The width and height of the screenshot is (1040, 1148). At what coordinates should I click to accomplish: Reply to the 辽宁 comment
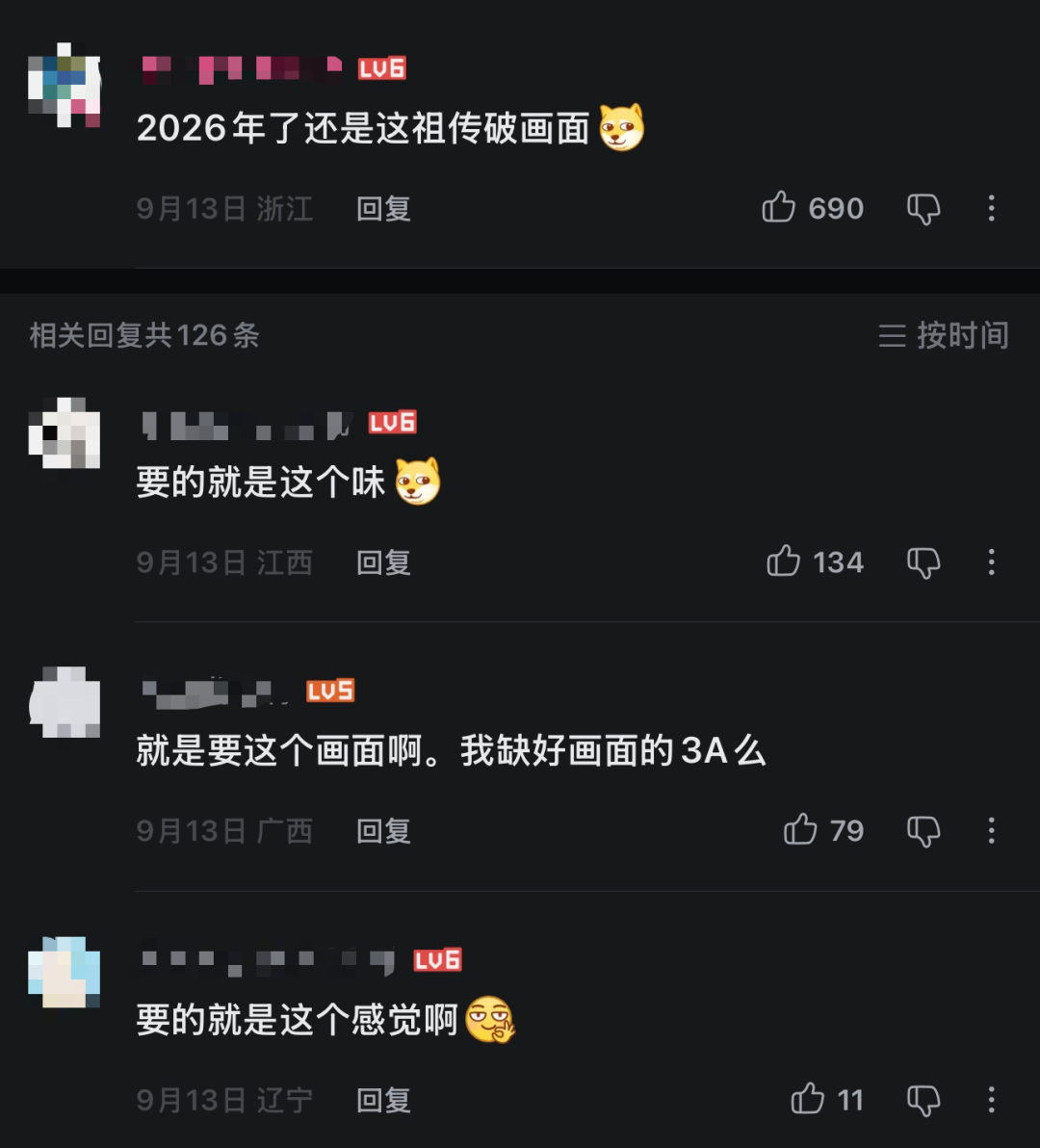click(383, 1100)
